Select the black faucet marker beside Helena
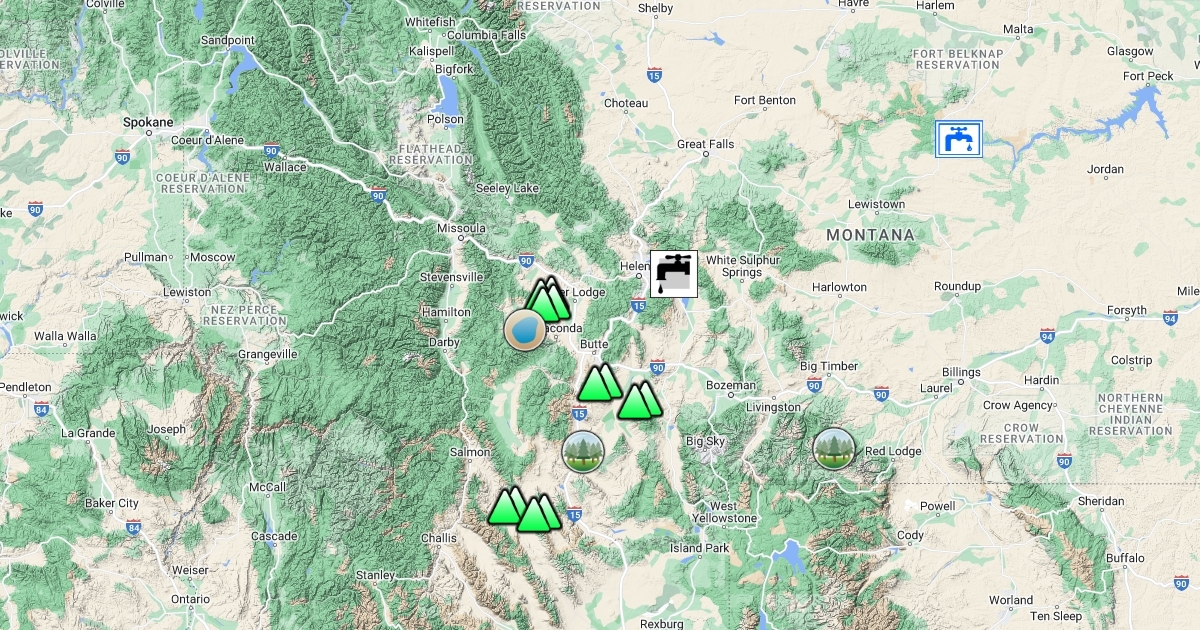The height and width of the screenshot is (630, 1200). [673, 273]
